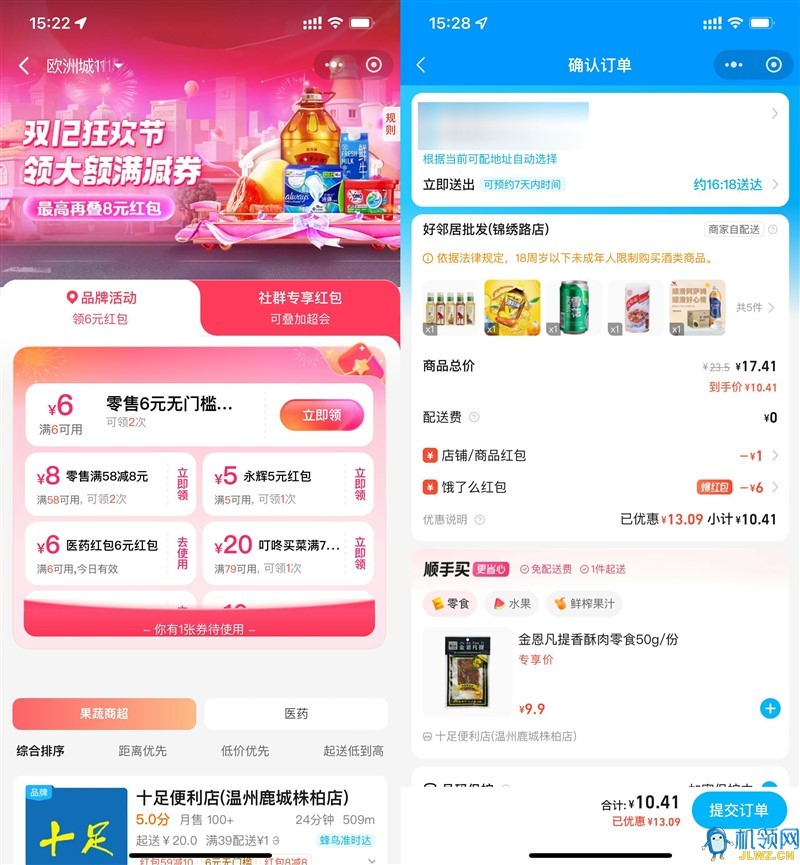The image size is (800, 865).
Task: Change the 立即送出 delivery time
Action: 600,185
